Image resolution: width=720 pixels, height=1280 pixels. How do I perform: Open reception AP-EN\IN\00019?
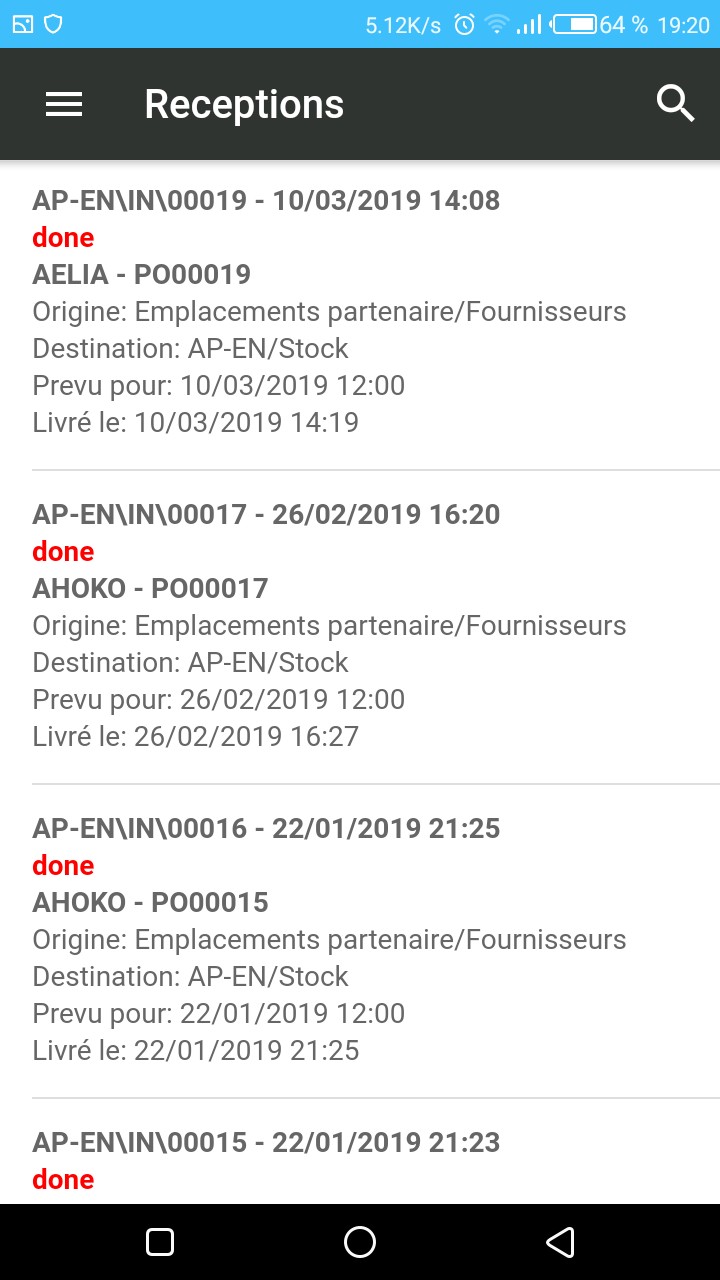coord(360,310)
